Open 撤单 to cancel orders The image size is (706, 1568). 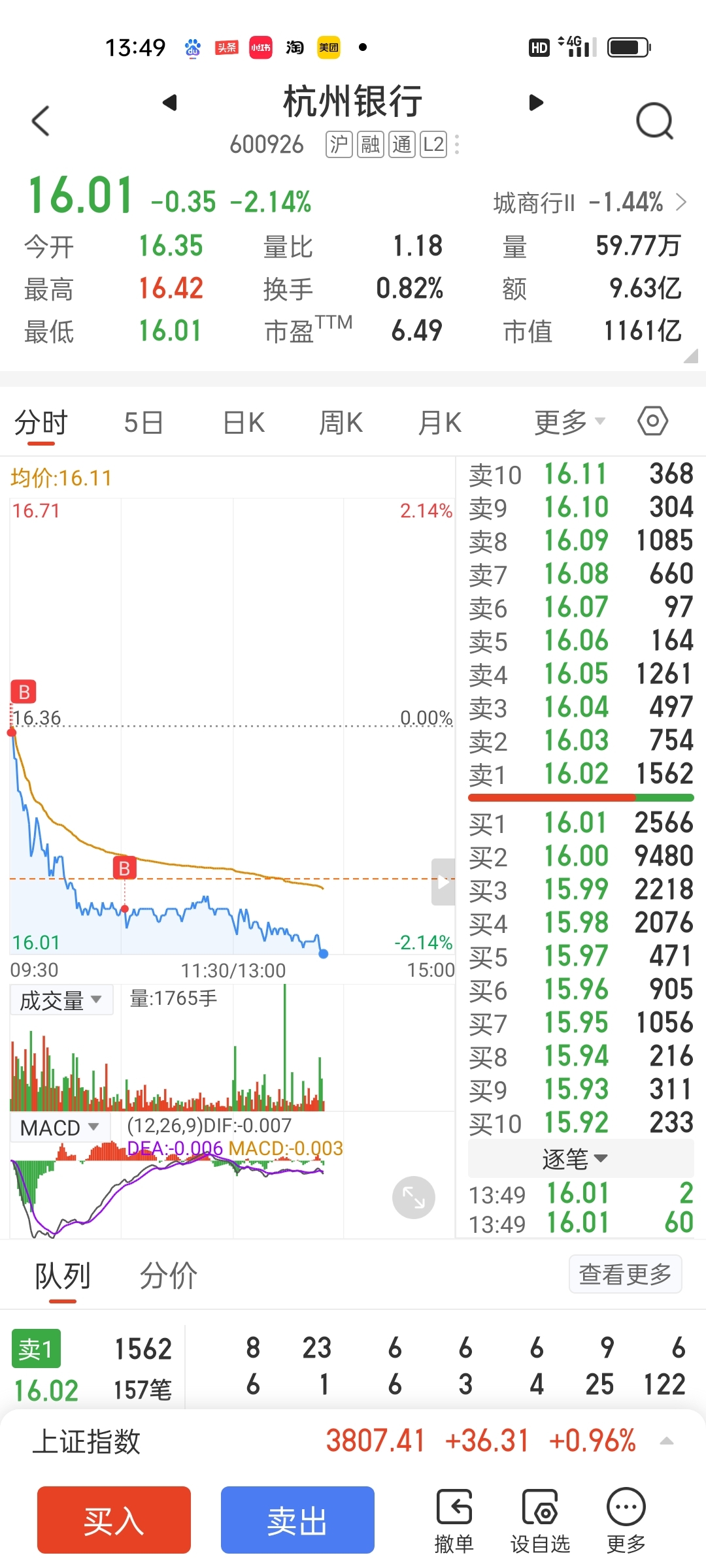(454, 1521)
